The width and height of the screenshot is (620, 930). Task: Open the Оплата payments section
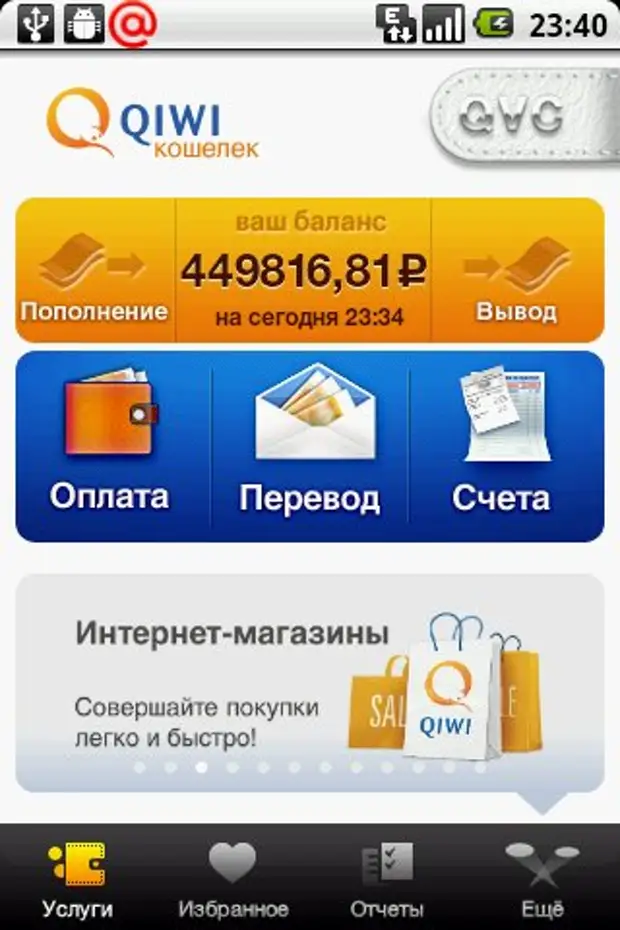point(110,445)
